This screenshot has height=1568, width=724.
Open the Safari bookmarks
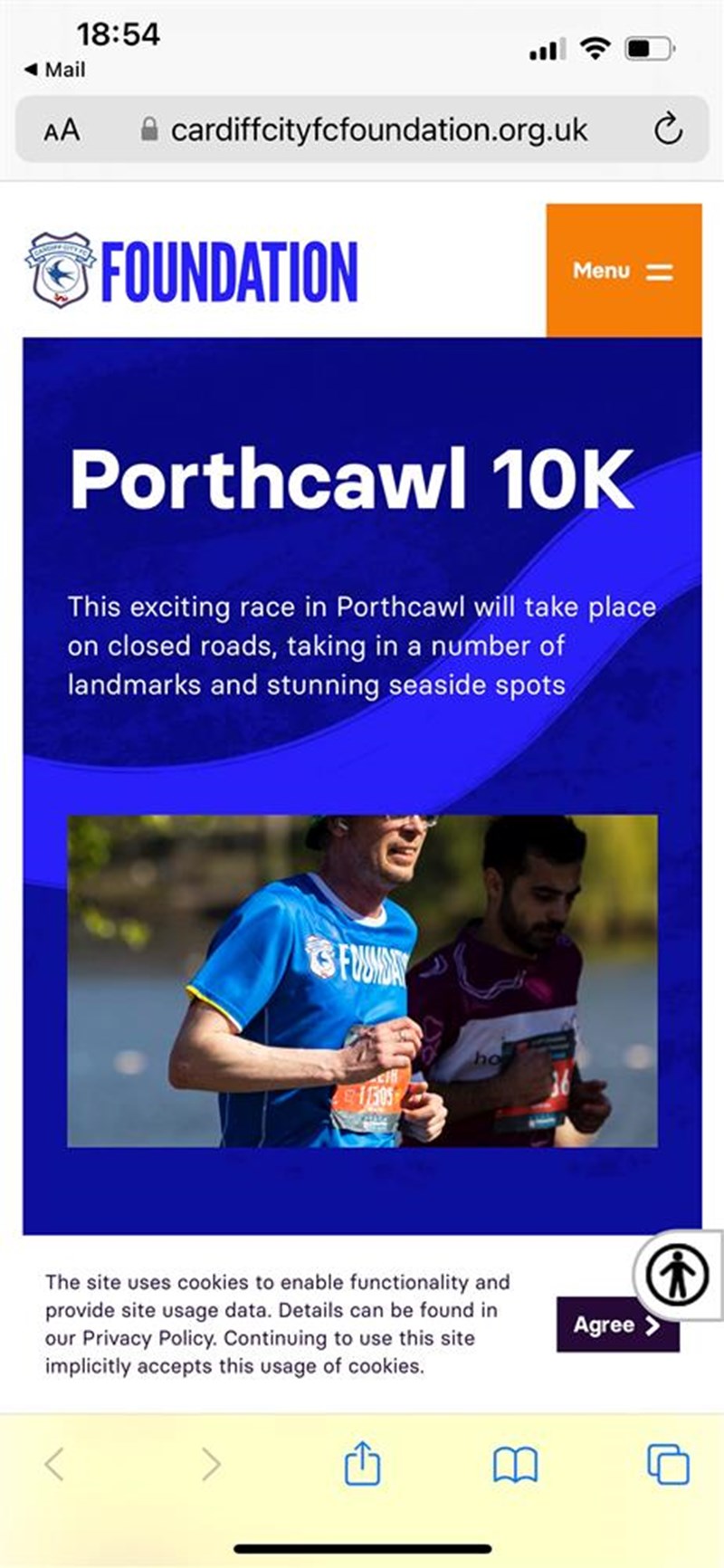point(515,1463)
